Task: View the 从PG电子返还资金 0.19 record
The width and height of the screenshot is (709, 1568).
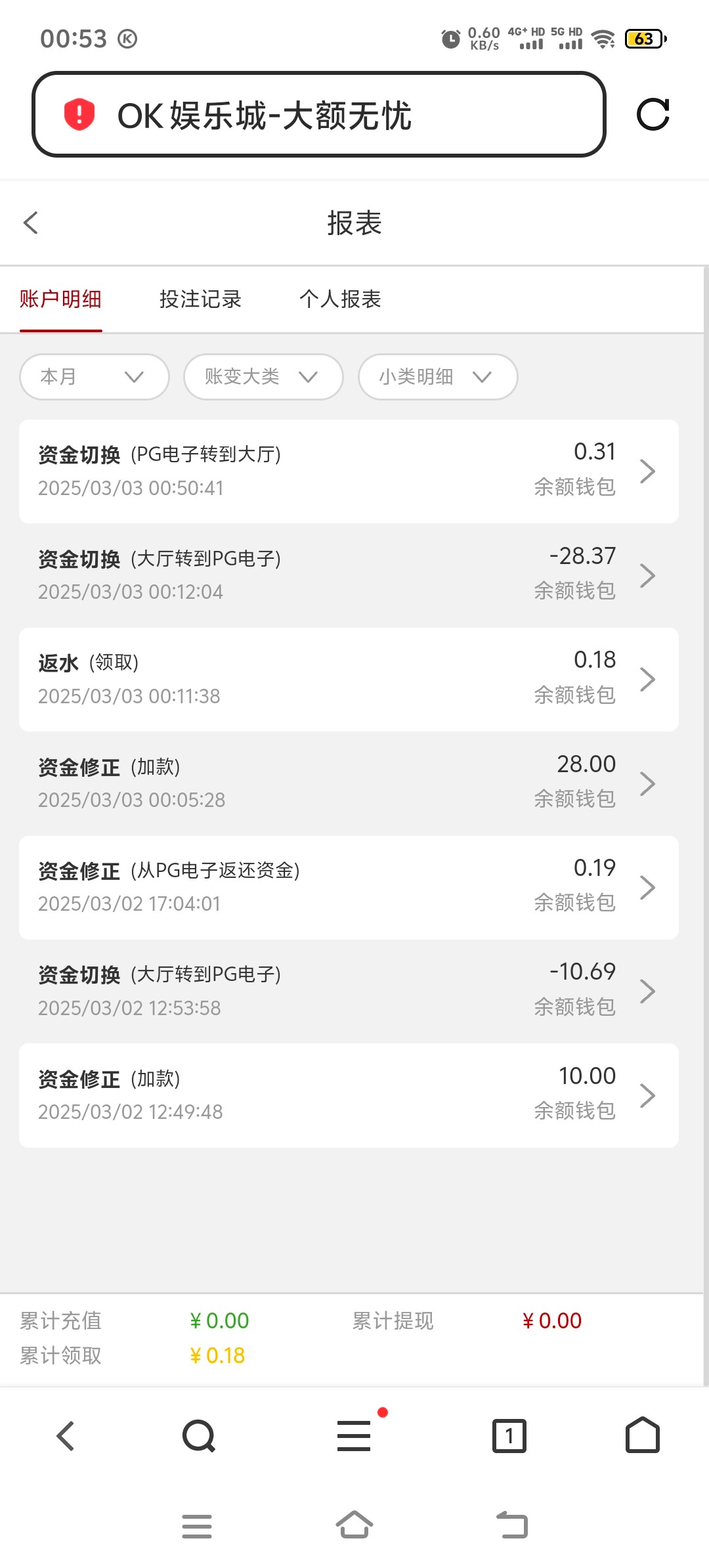Action: point(349,887)
